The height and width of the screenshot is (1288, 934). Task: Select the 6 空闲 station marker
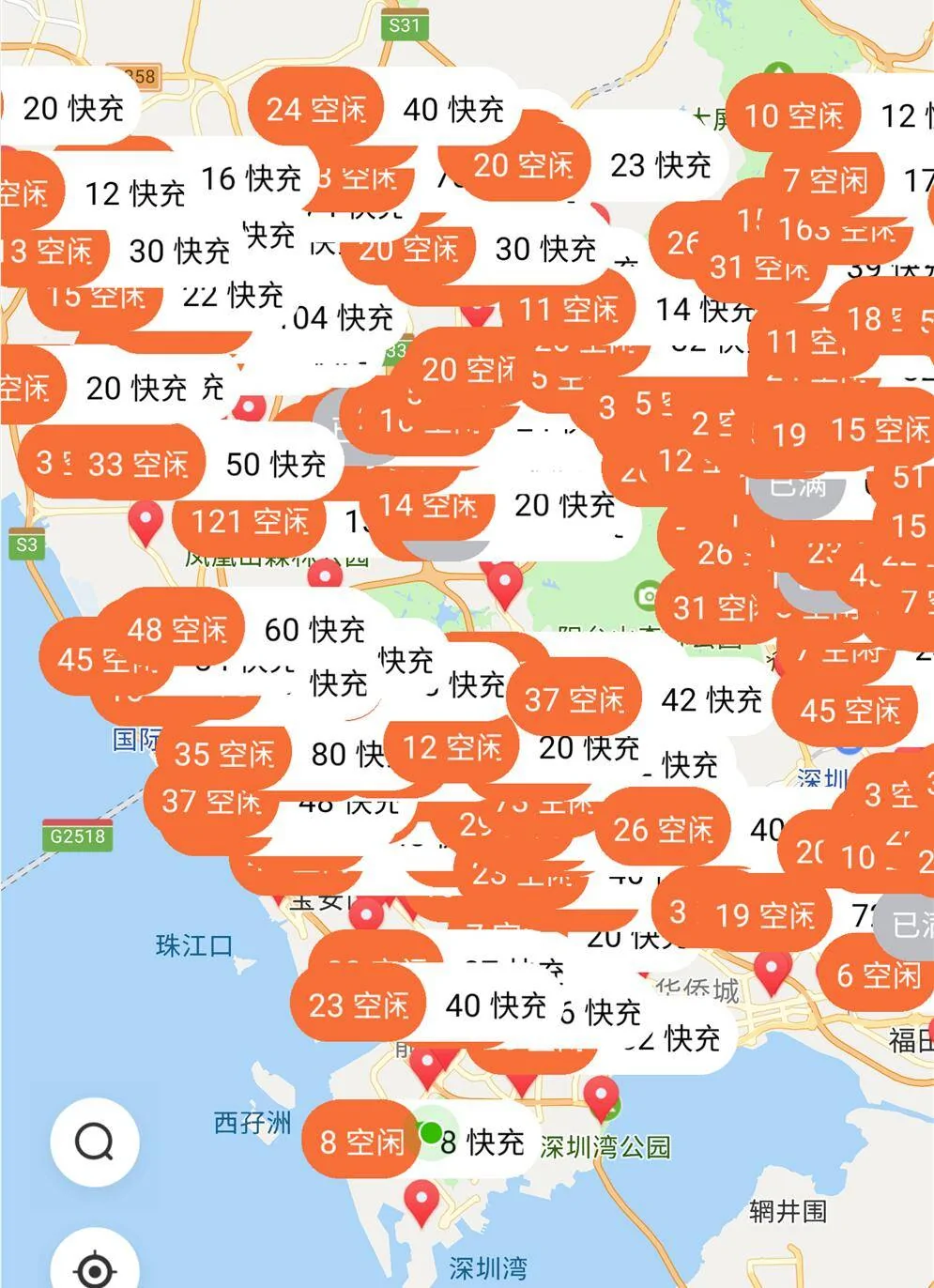point(877,975)
